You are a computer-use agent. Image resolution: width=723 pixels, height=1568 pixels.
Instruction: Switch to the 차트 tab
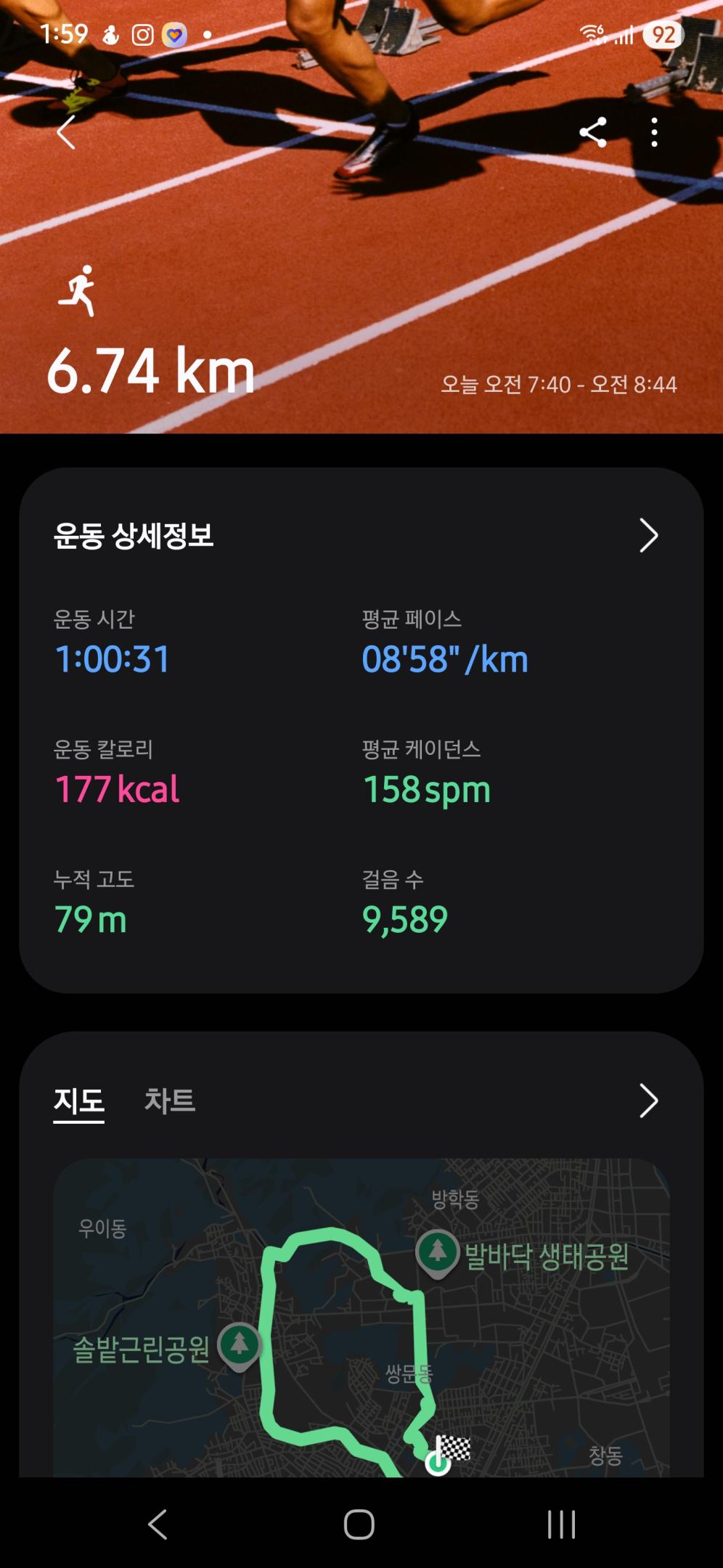pyautogui.click(x=170, y=1101)
